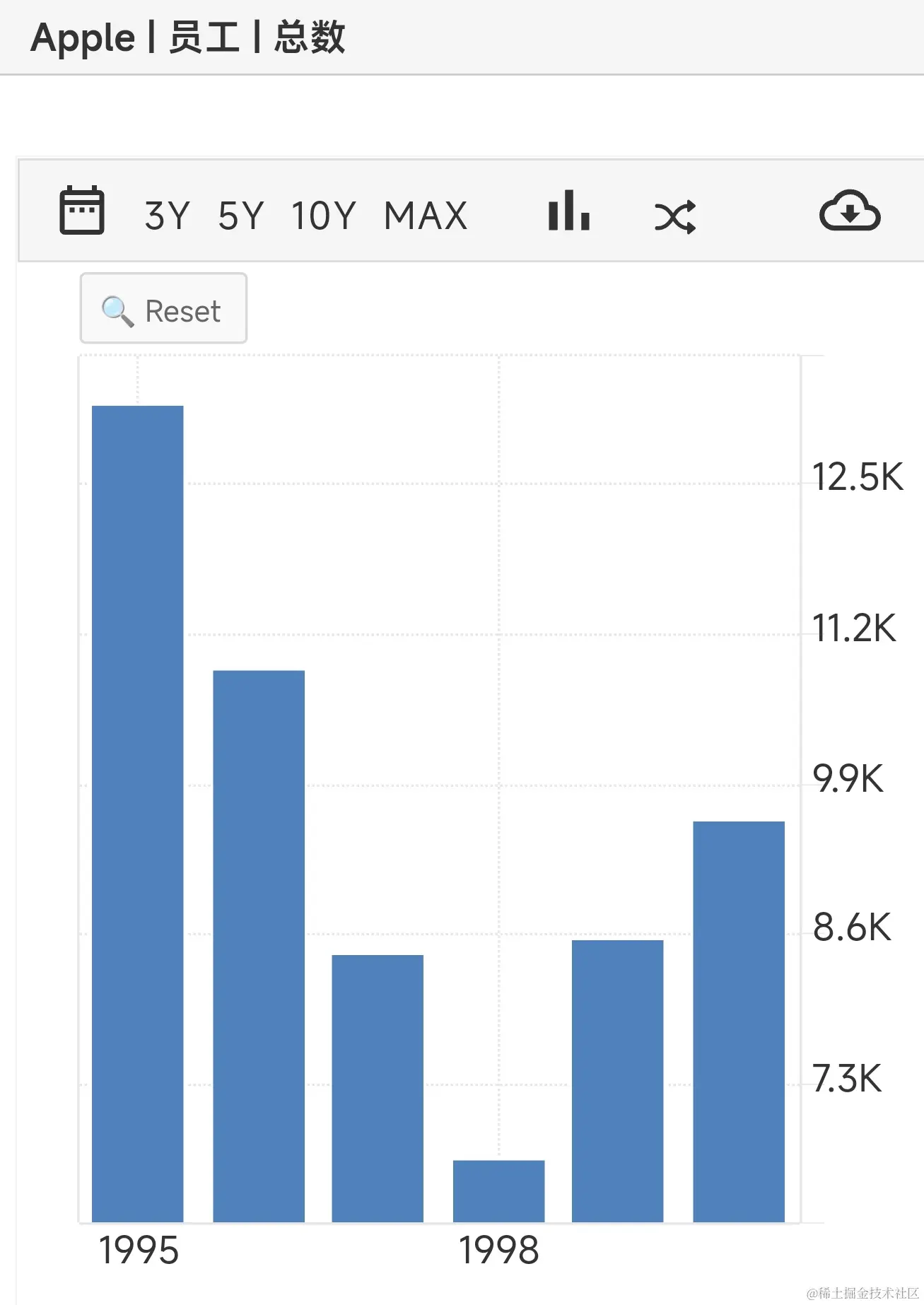924x1305 pixels.
Task: Download the chart data
Action: (x=849, y=211)
